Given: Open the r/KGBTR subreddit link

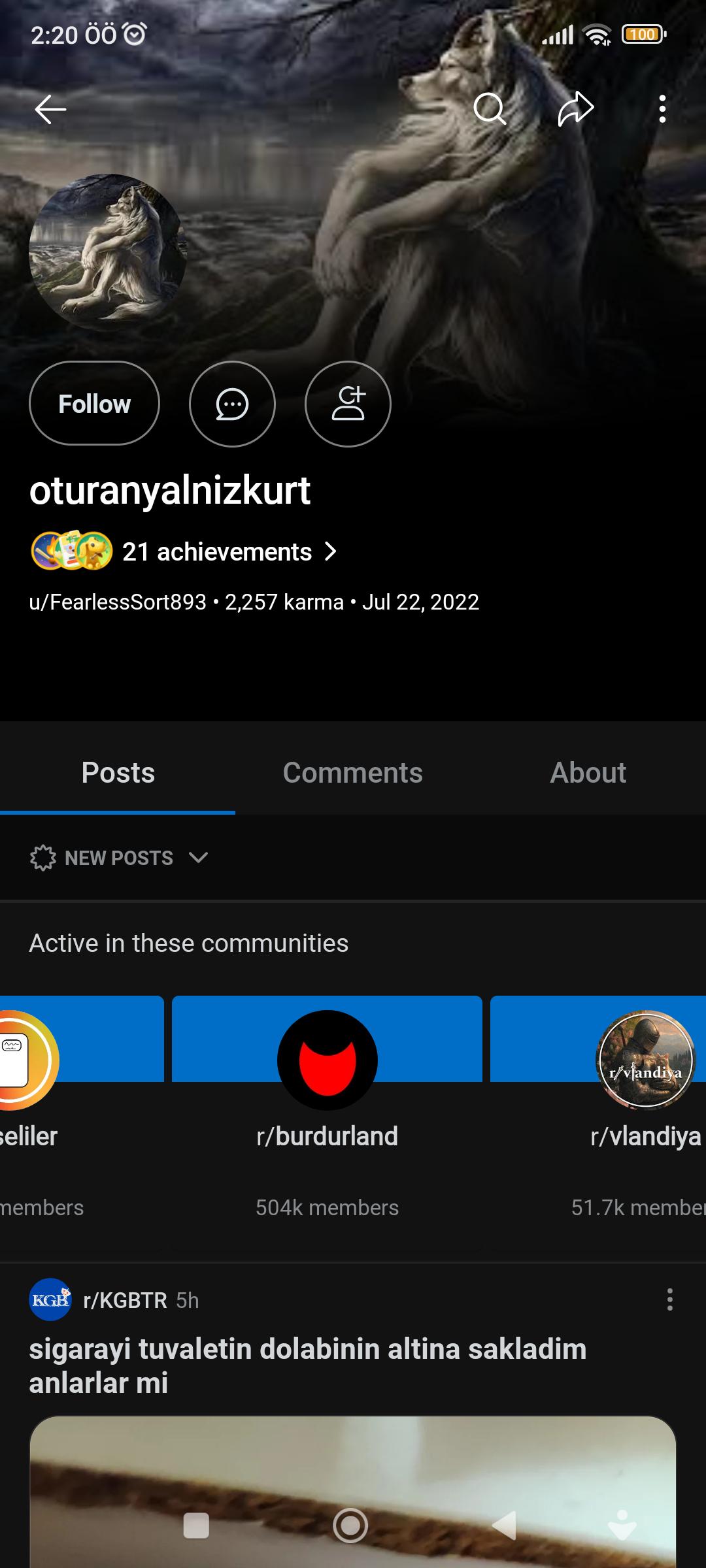Looking at the screenshot, I should (x=125, y=1300).
